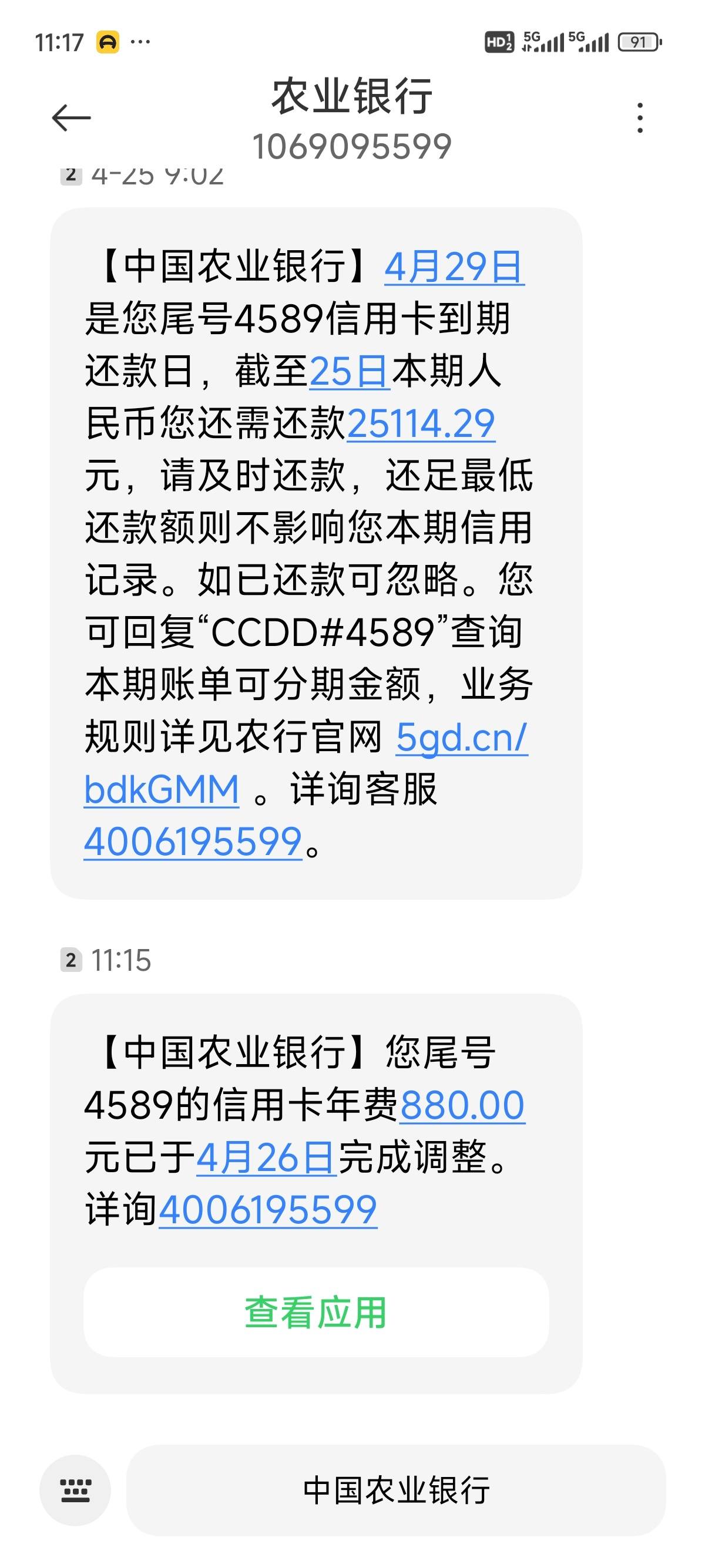
Task: Open the 5gd.cn/bdkGMM website link
Action: [305, 763]
